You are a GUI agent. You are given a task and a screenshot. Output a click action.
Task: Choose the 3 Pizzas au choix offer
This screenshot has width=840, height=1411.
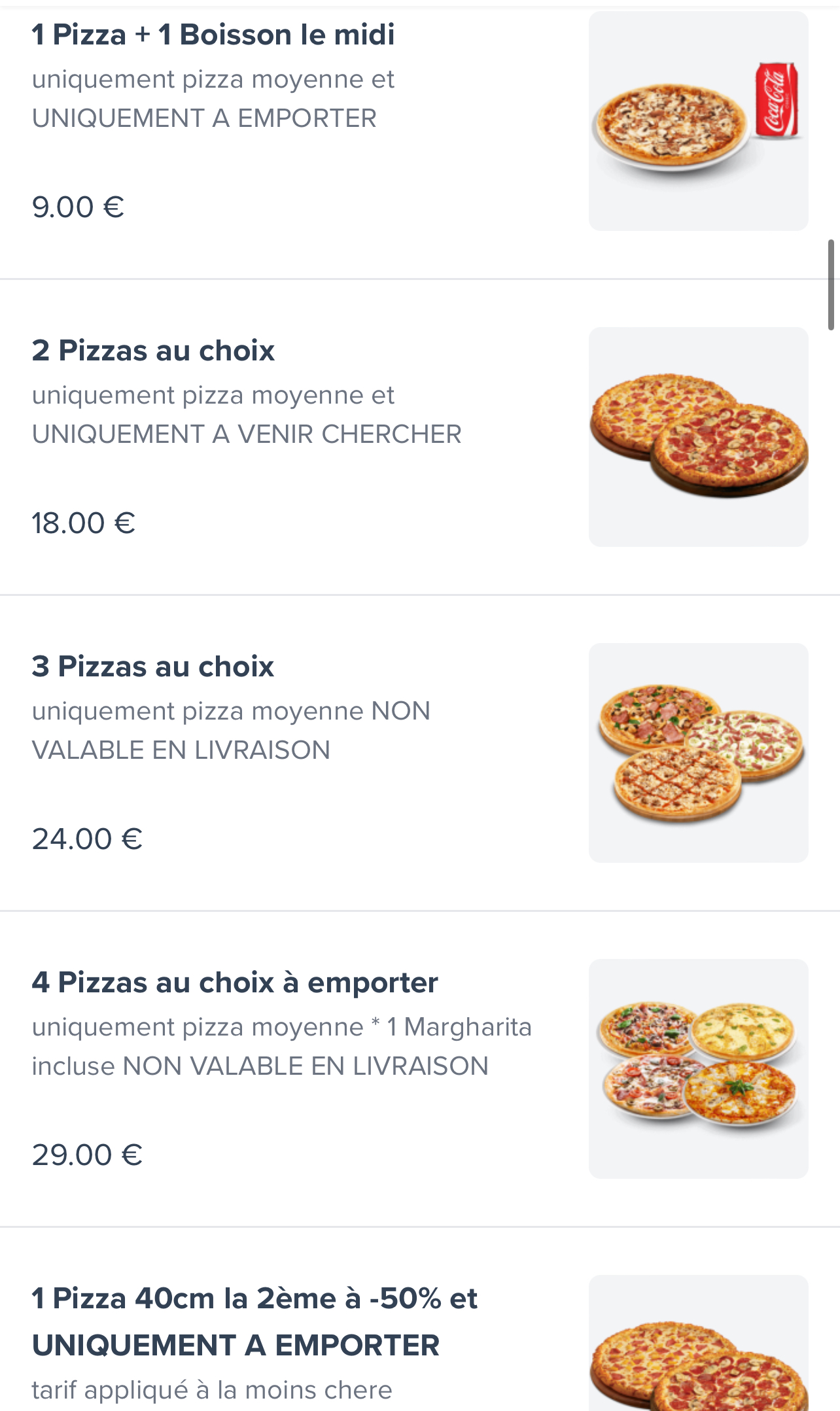[x=153, y=667]
